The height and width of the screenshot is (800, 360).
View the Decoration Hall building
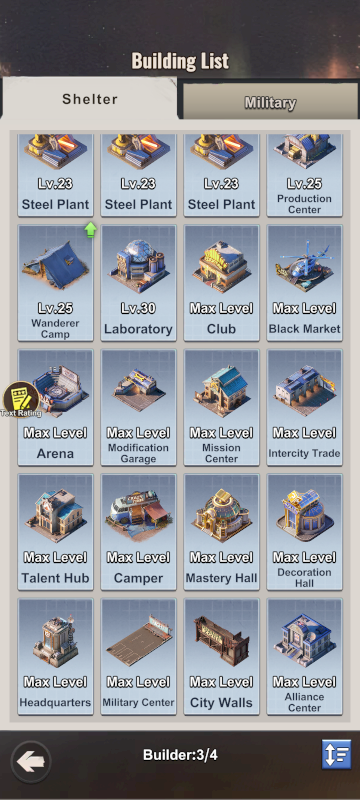coord(304,532)
